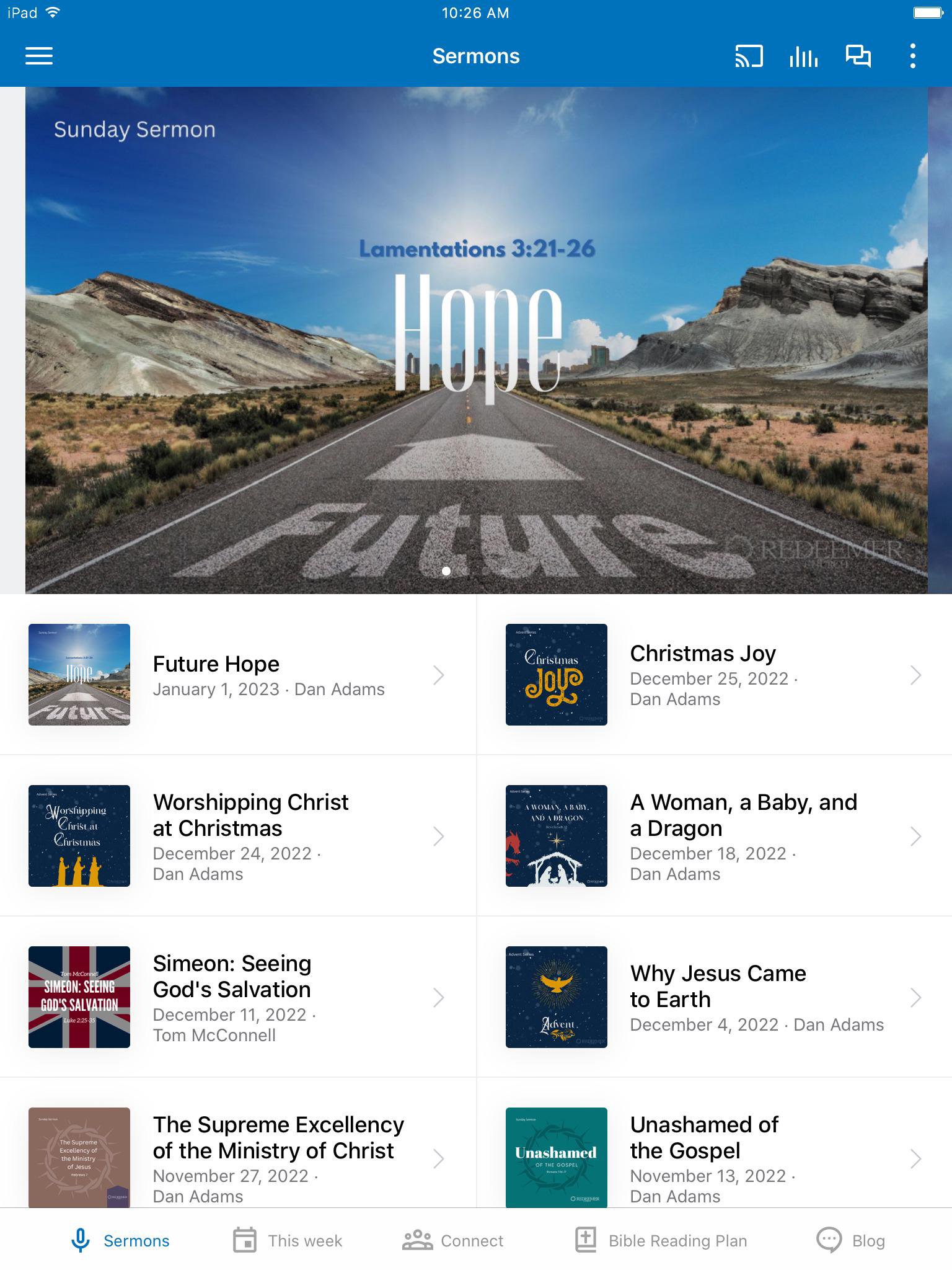952x1270 pixels.
Task: Open the featured Future Hope banner
Action: pos(476,340)
